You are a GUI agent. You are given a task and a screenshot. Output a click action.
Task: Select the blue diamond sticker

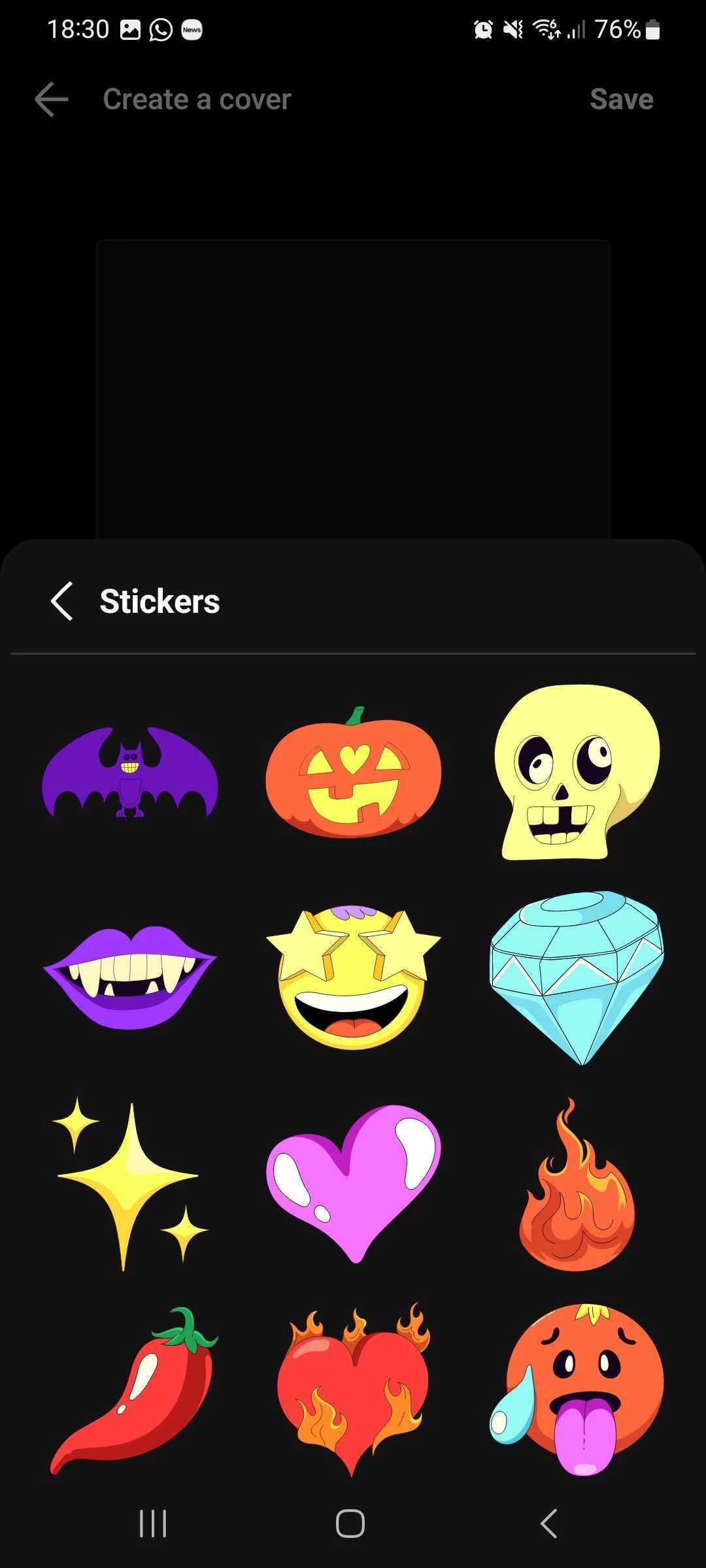pos(577,977)
